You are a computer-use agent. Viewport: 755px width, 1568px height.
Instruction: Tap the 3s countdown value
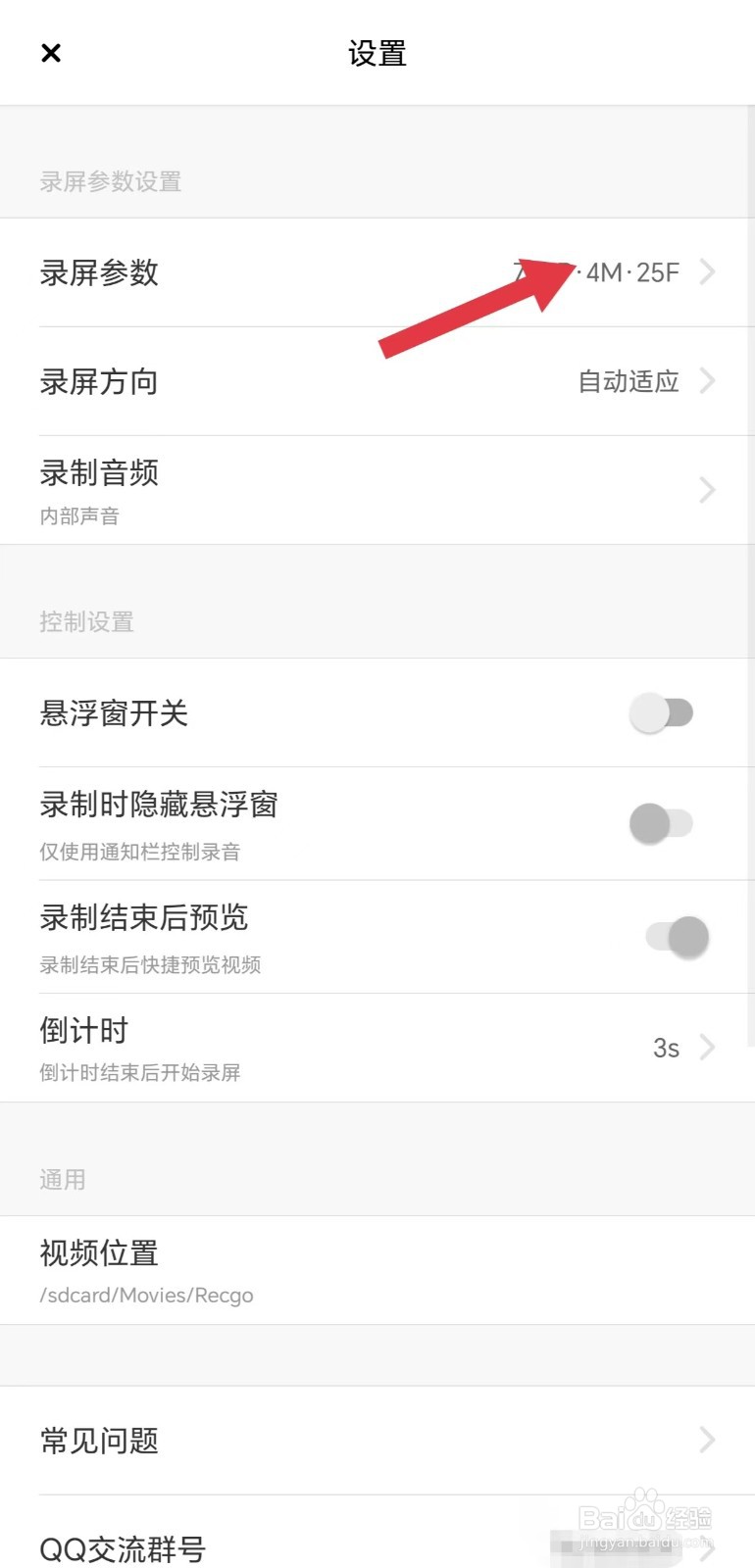pos(666,1048)
